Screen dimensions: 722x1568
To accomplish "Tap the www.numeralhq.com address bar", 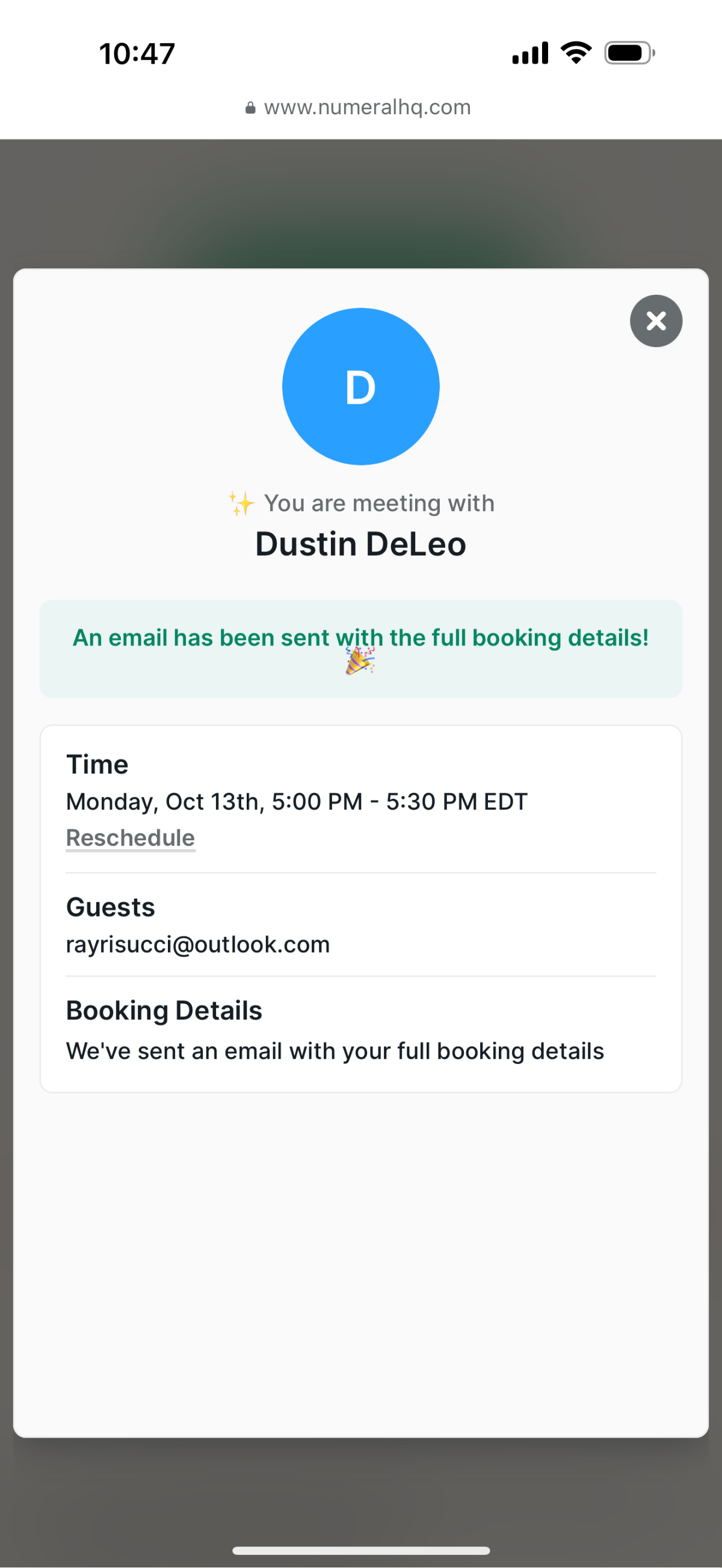I will click(x=359, y=108).
